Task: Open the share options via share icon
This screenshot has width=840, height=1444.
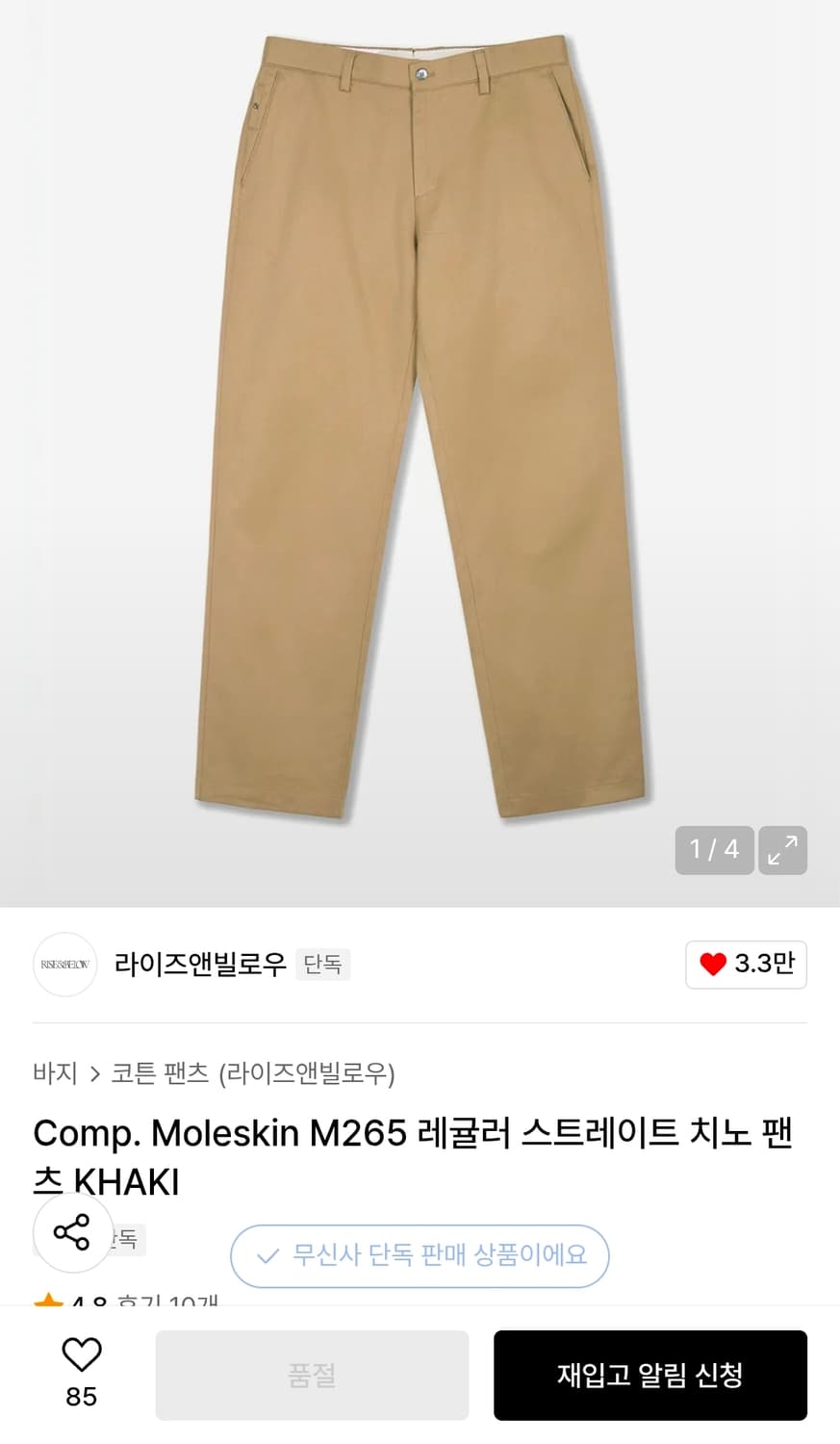Action: tap(72, 1233)
